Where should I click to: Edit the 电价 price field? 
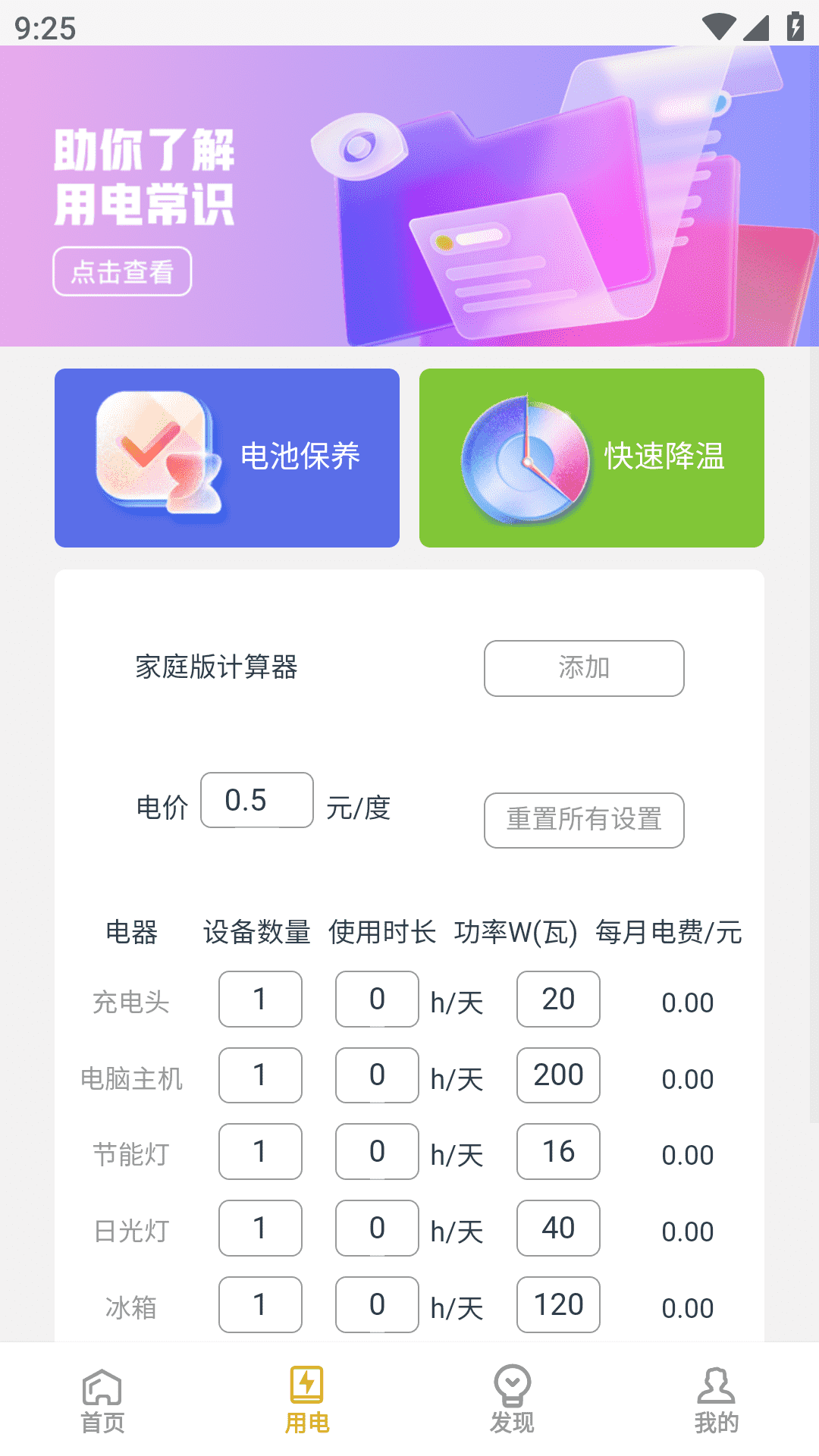256,800
